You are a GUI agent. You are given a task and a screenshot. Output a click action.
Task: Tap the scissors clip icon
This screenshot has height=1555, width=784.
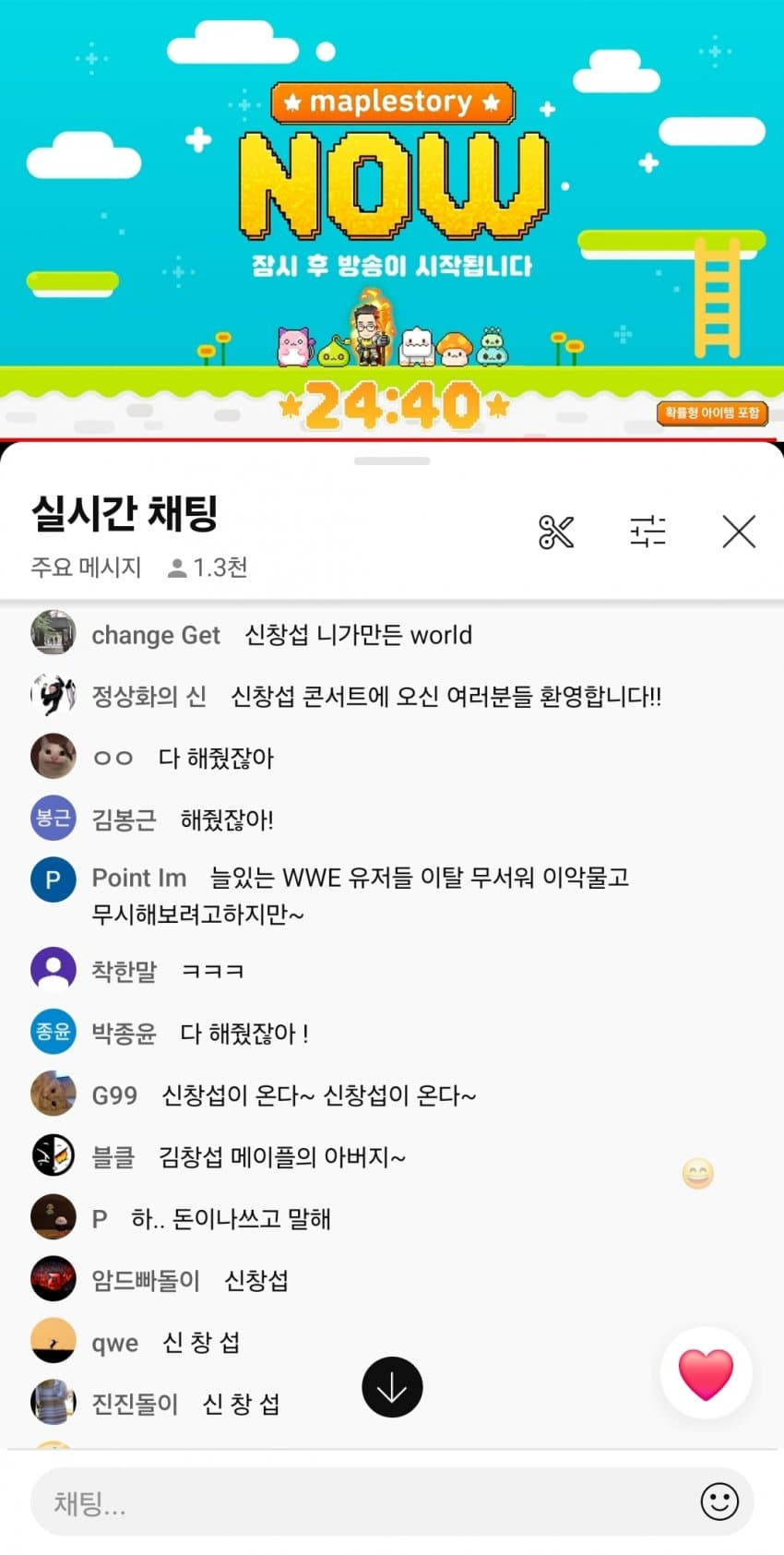point(556,532)
